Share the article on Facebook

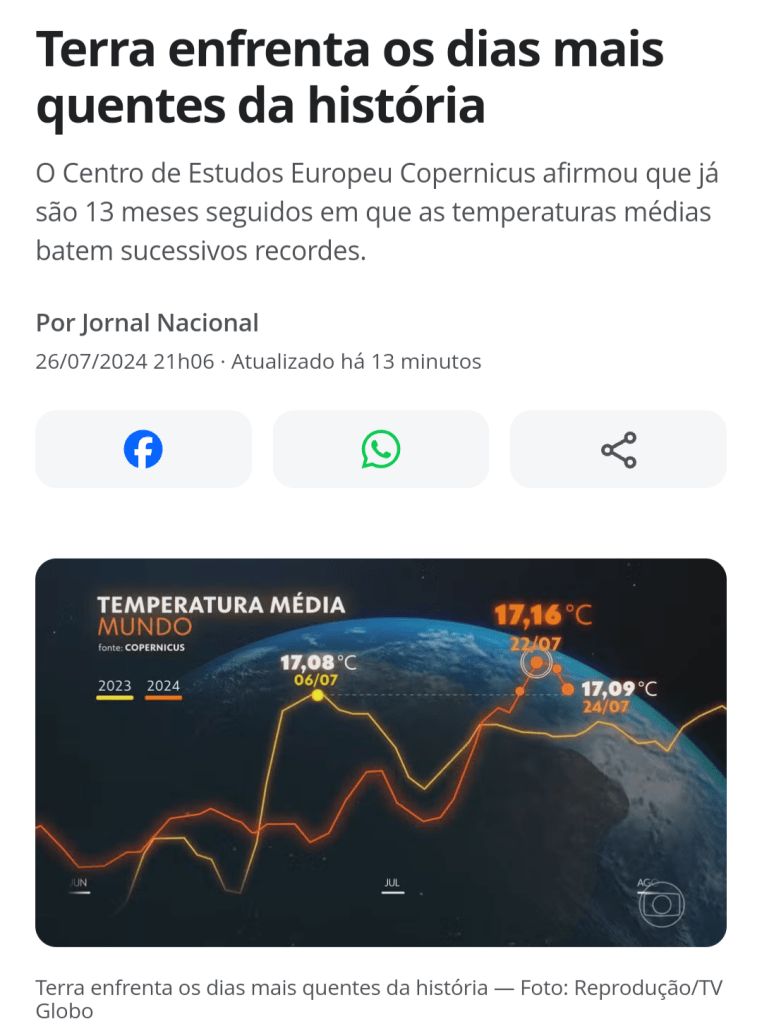[x=143, y=449]
